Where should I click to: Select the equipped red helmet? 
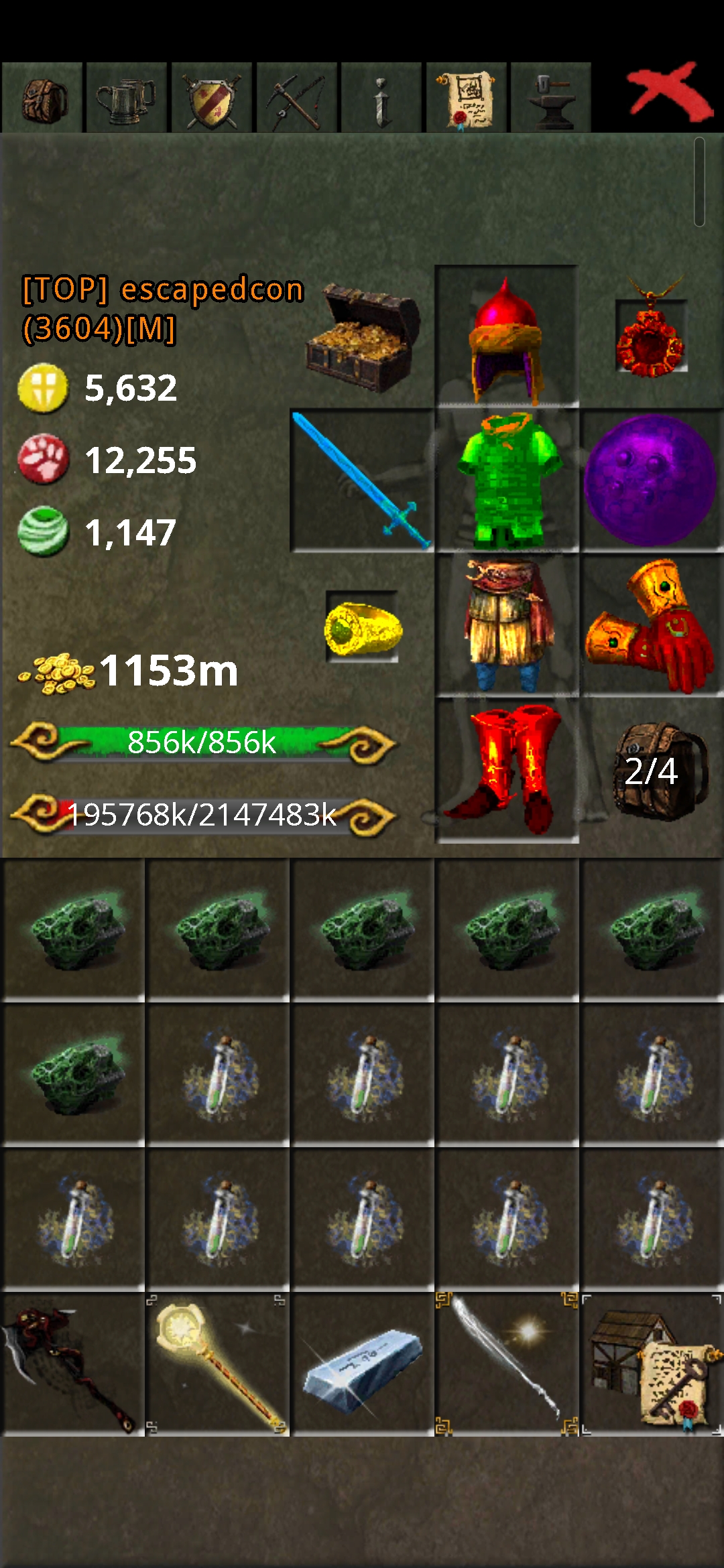[507, 336]
